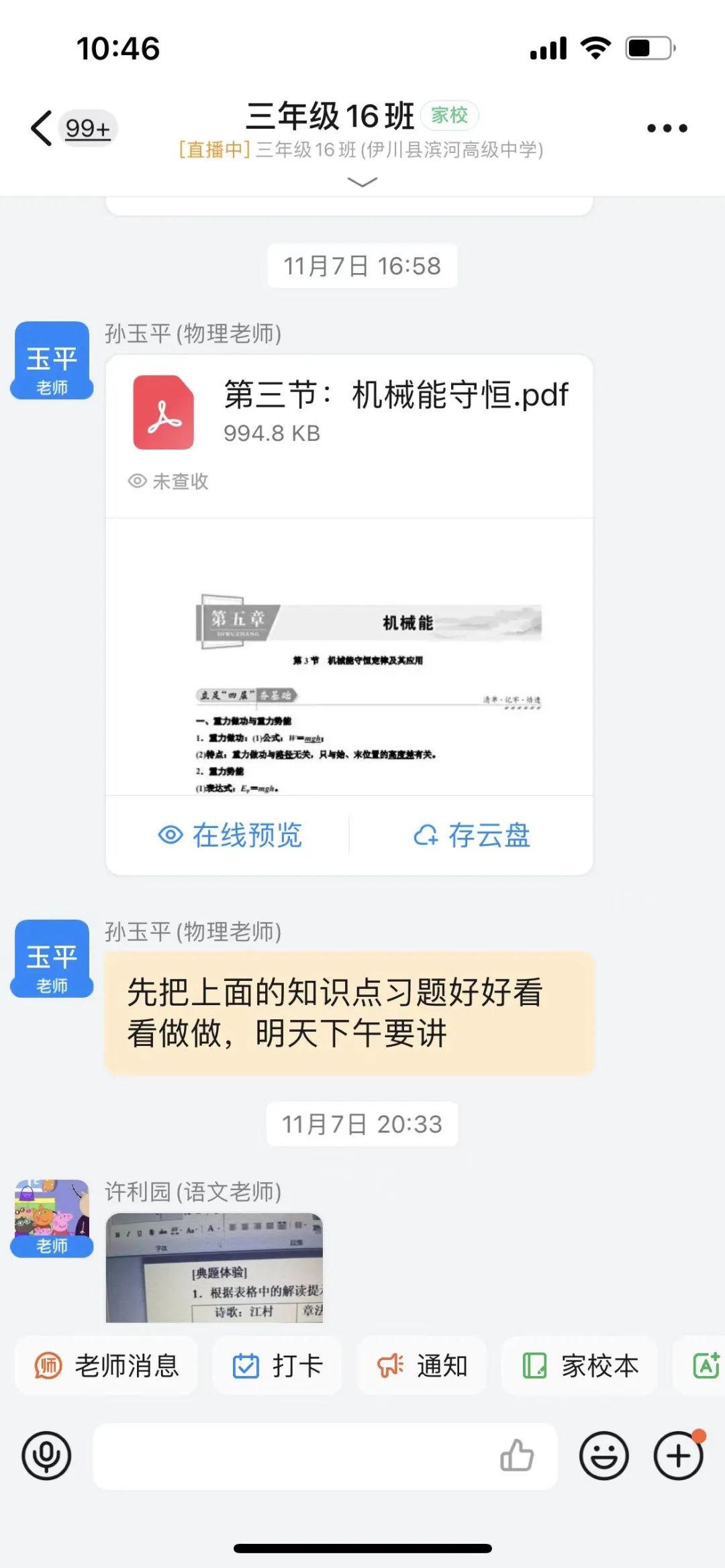Tap the 家校 group type tag
The image size is (725, 1568).
click(x=451, y=115)
